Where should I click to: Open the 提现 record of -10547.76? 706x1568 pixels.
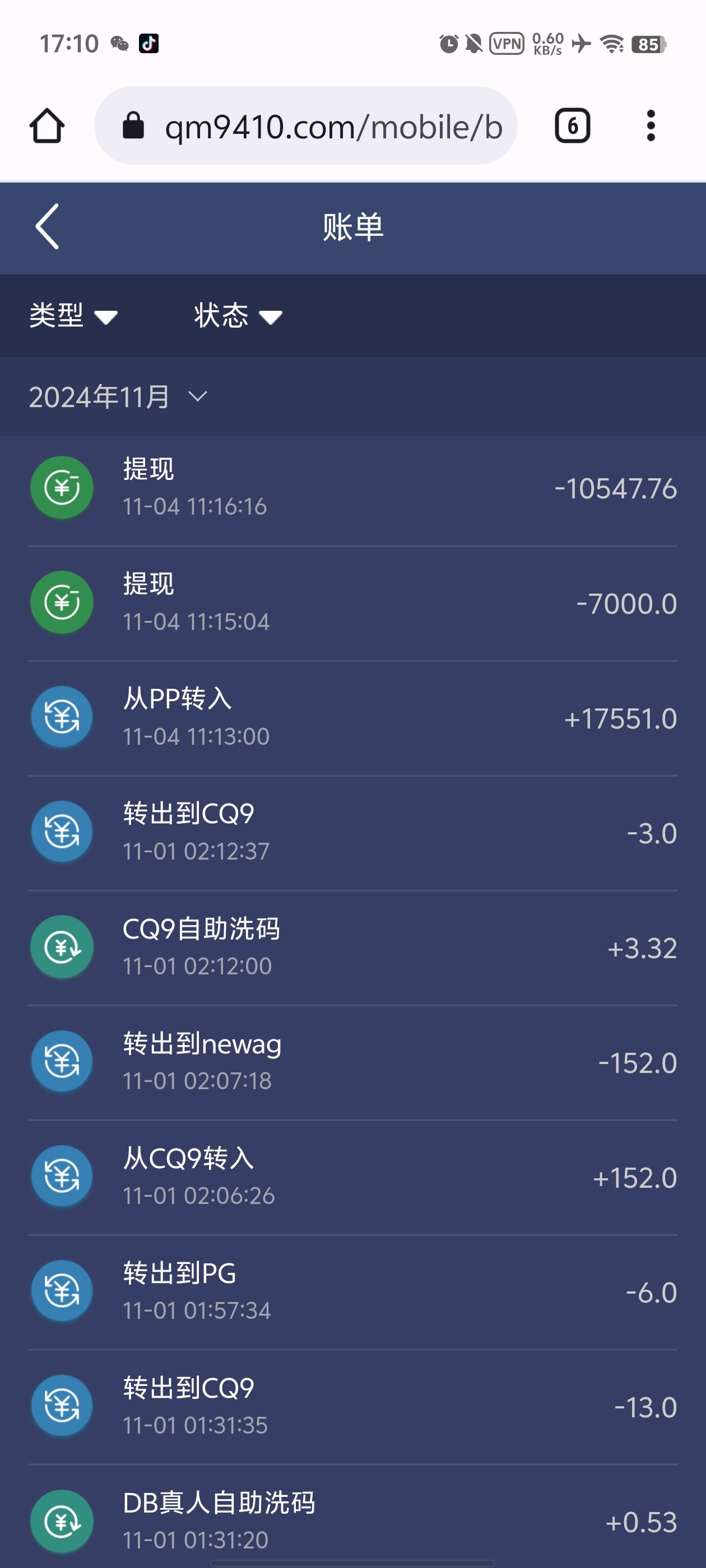pos(352,488)
